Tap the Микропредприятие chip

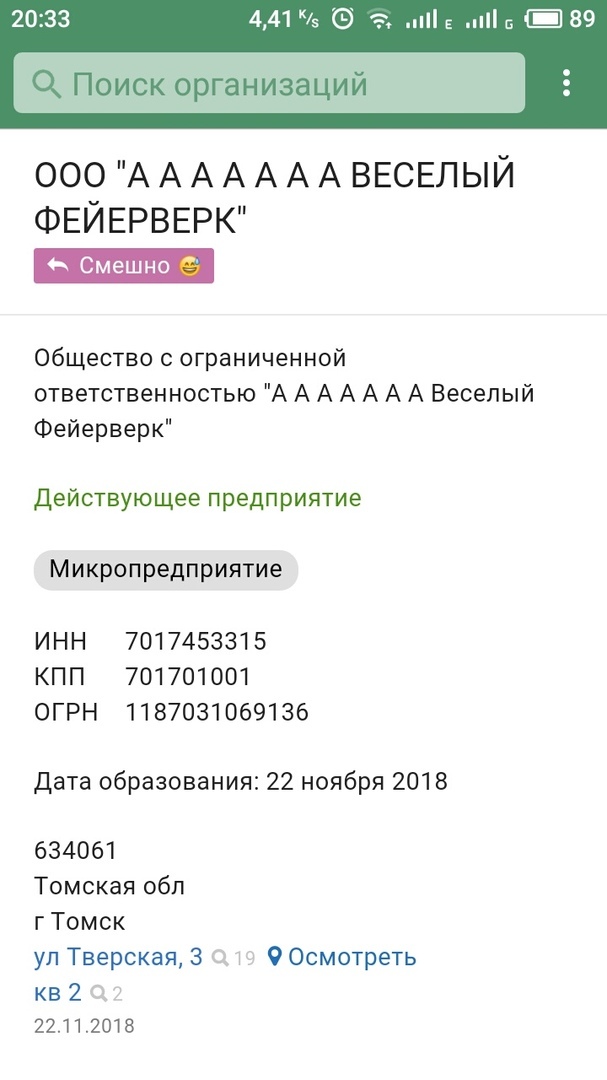coord(166,570)
